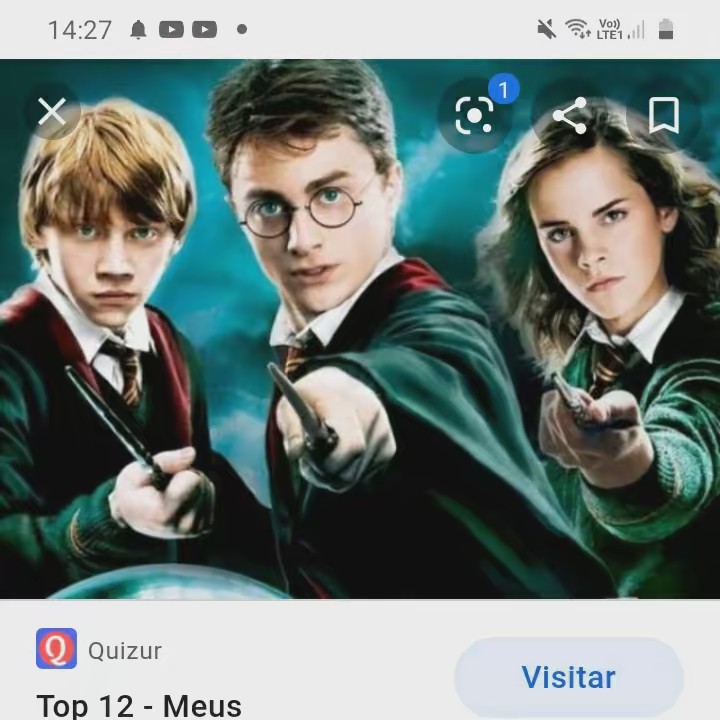Share this image
The height and width of the screenshot is (720, 720).
(570, 116)
